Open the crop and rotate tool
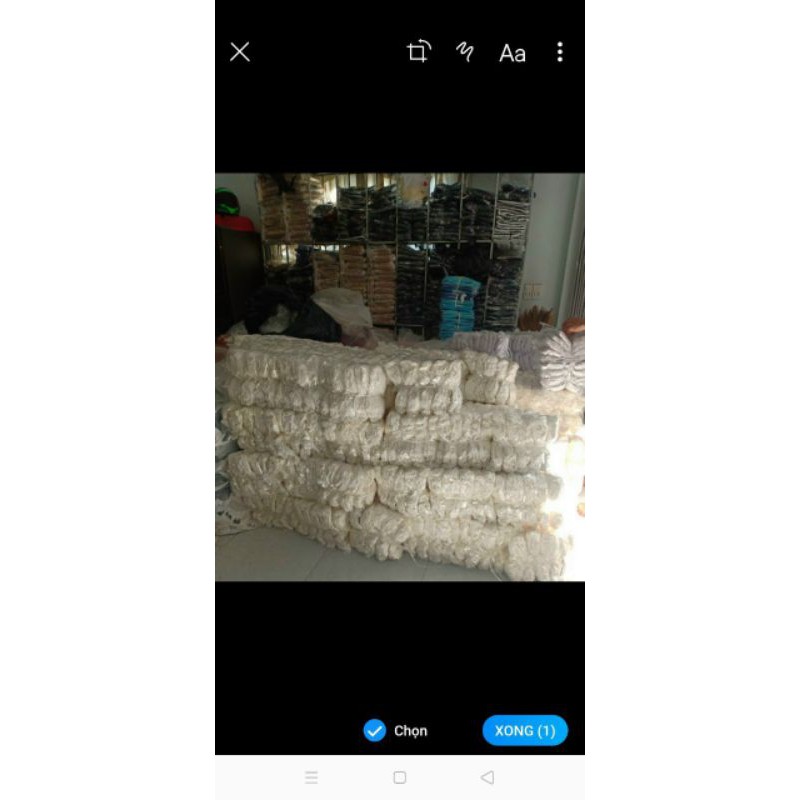This screenshot has width=800, height=800. pyautogui.click(x=418, y=52)
